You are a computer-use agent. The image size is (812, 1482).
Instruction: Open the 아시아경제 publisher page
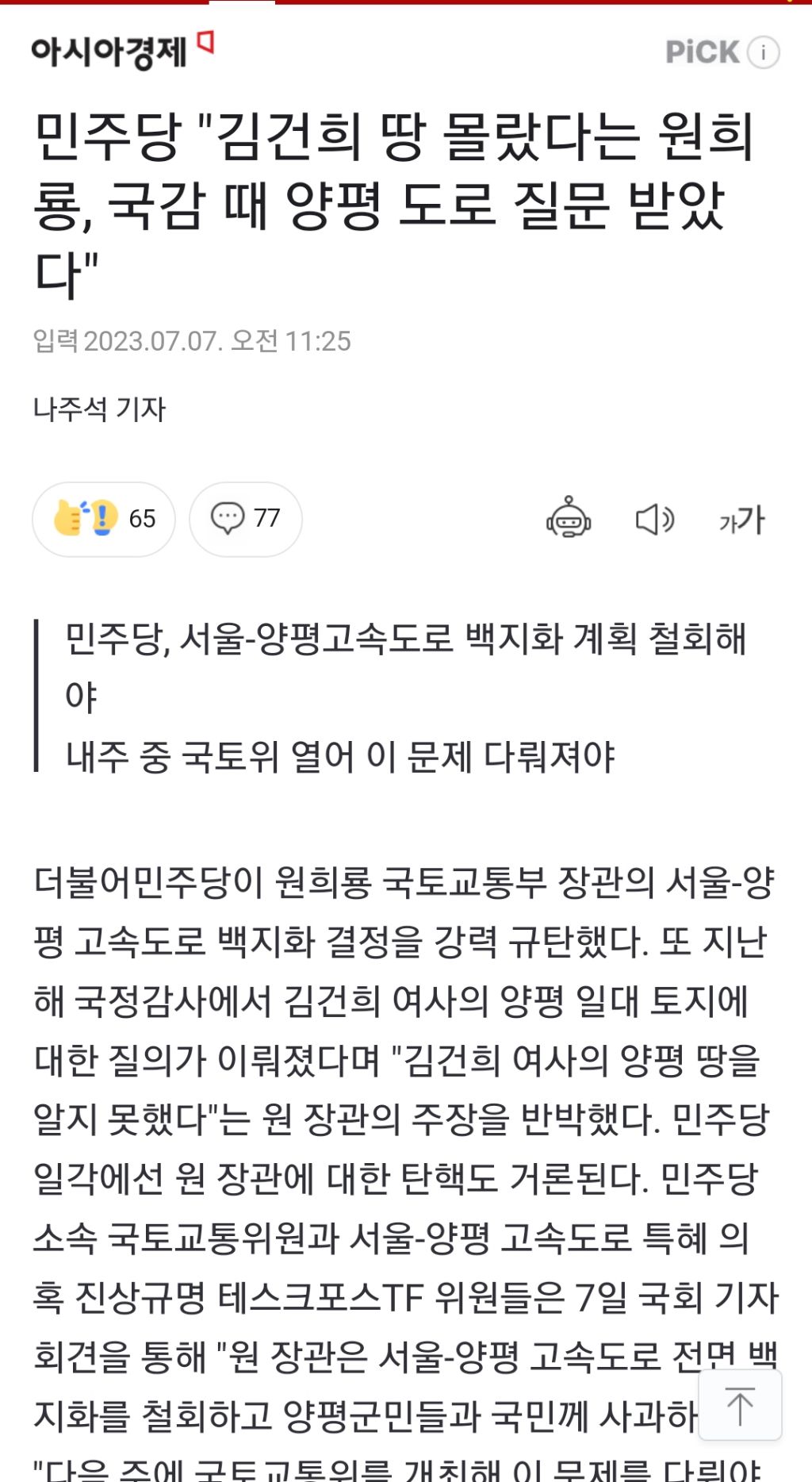(x=123, y=51)
